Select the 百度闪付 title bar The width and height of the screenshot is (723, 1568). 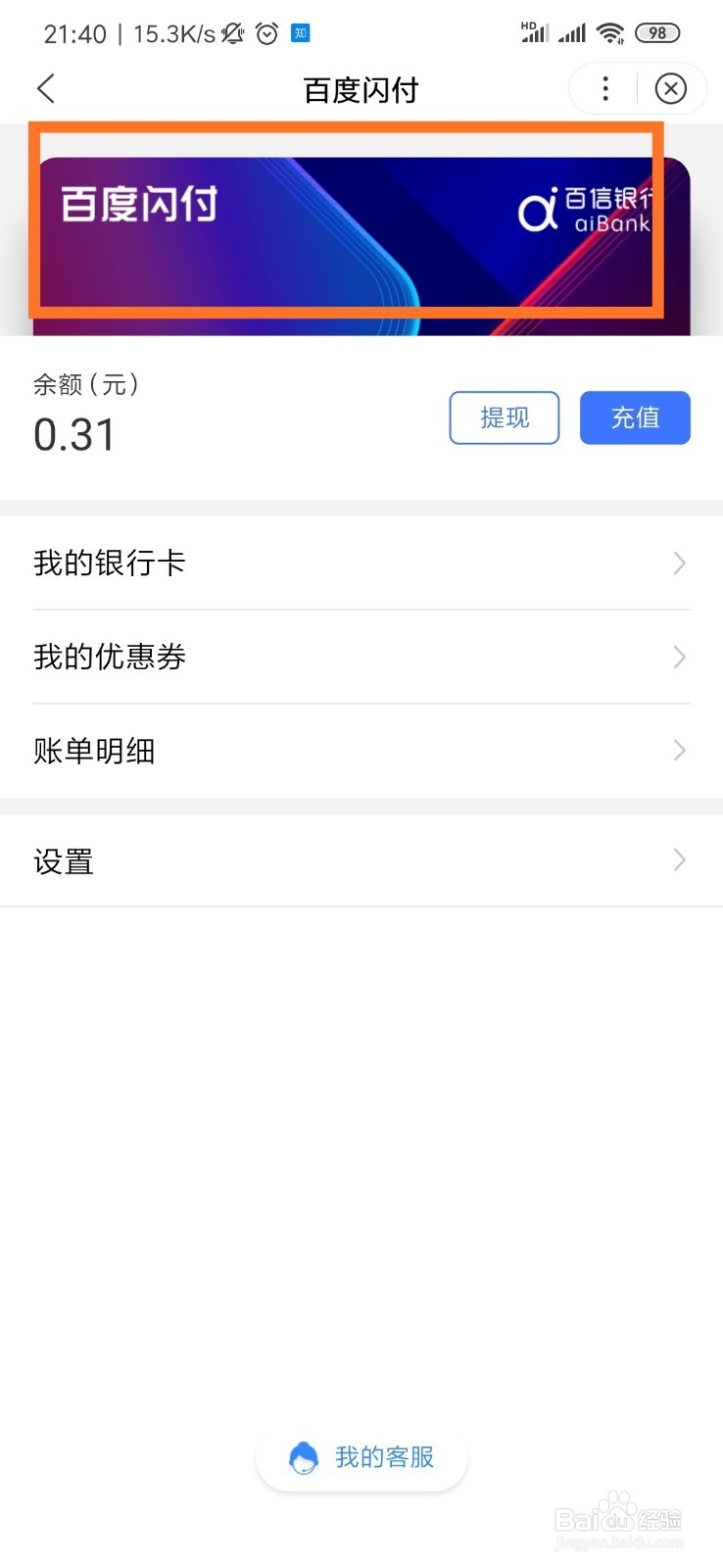coord(361,89)
